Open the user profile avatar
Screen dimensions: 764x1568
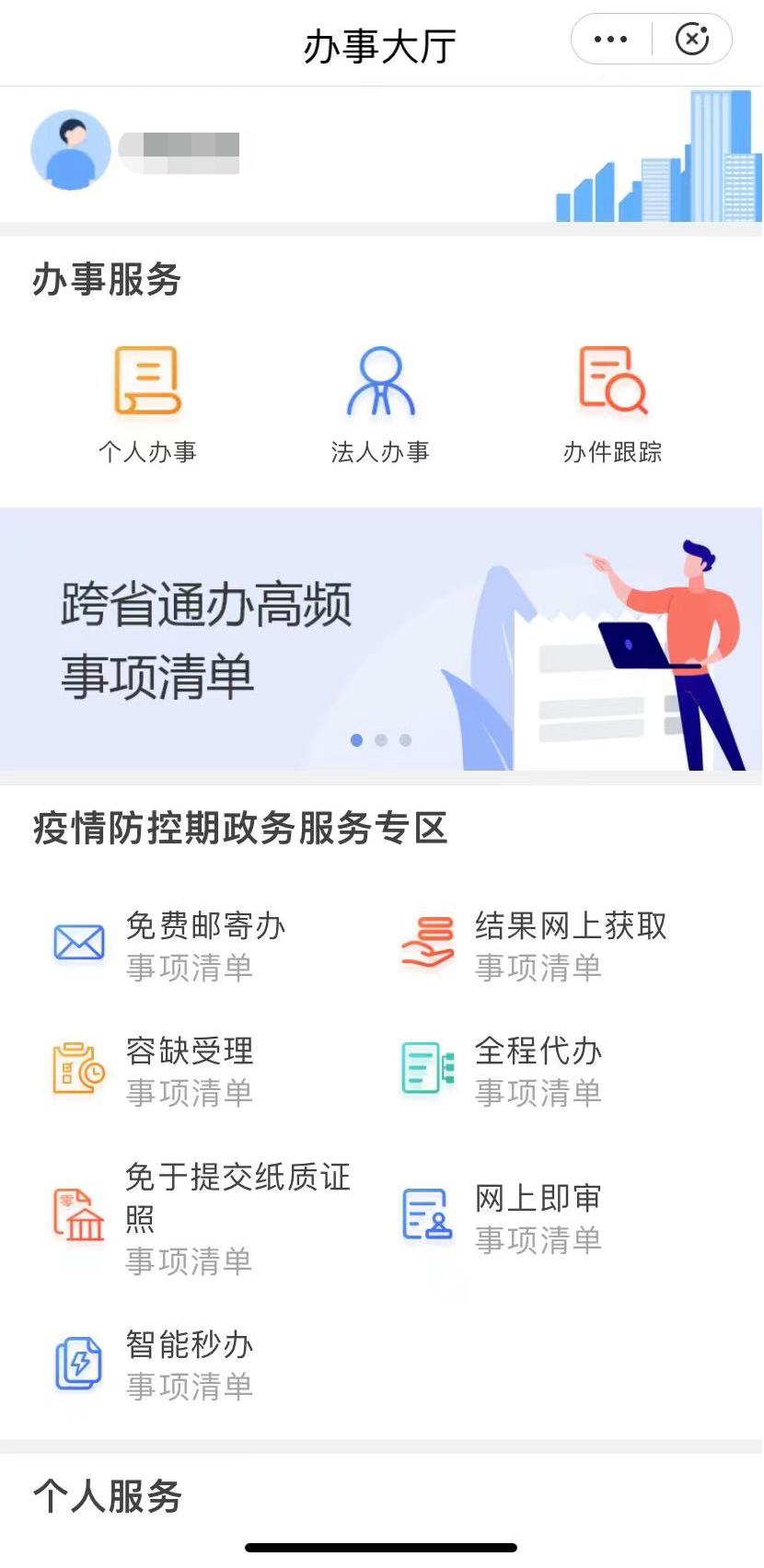tap(71, 151)
